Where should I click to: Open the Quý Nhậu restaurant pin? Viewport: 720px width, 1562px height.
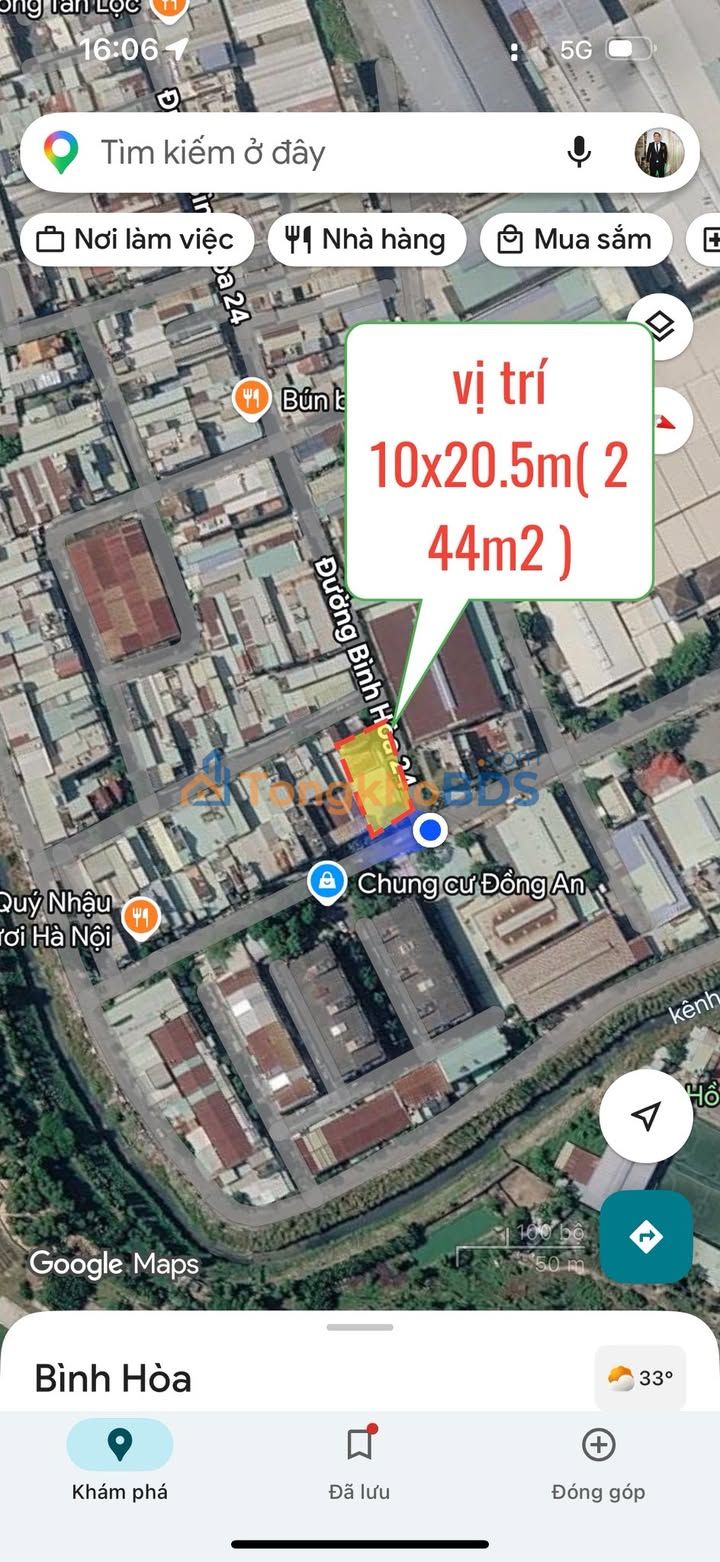141,916
